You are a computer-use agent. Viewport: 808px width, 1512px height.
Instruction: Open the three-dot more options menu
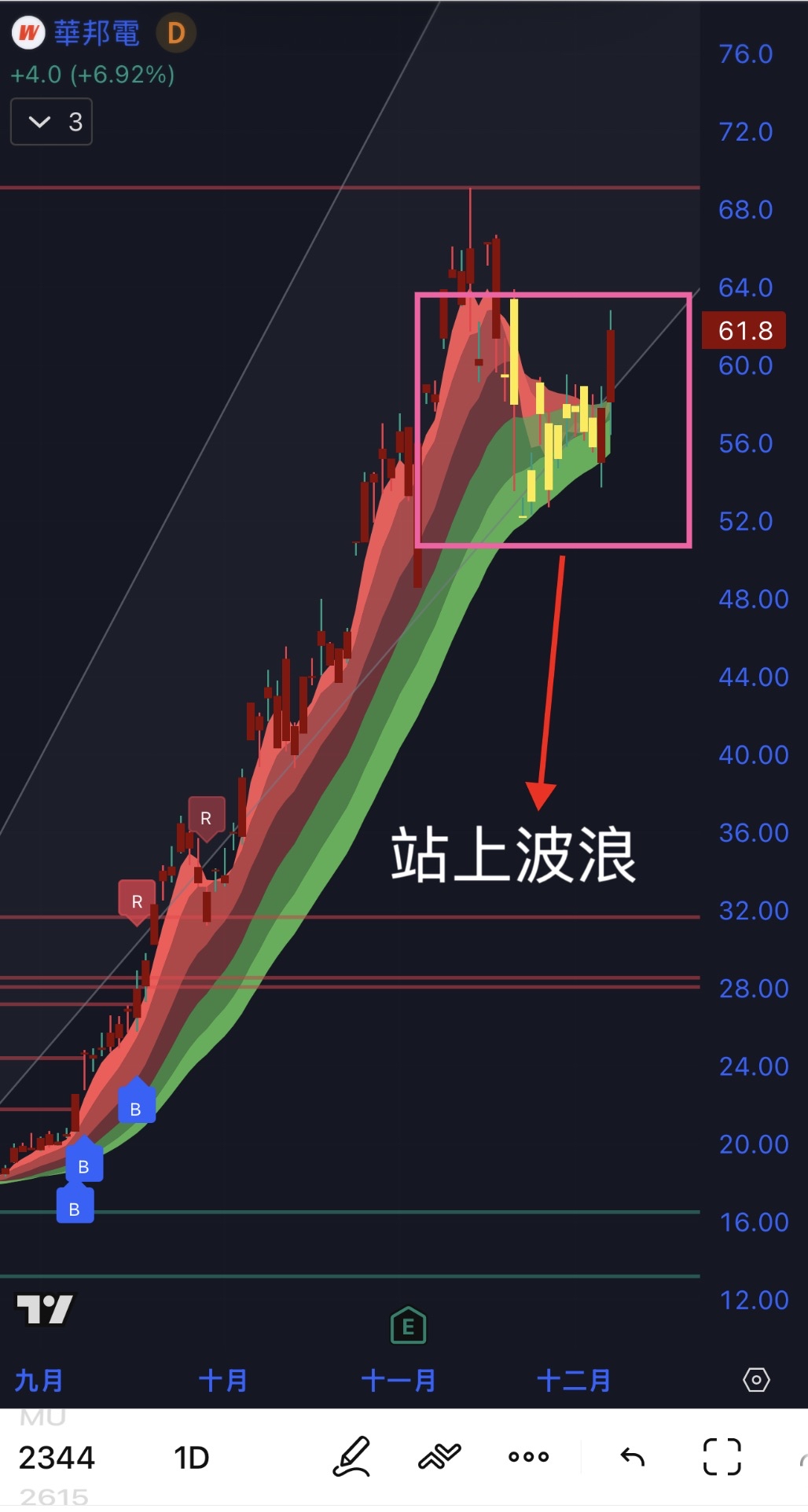point(528,1457)
